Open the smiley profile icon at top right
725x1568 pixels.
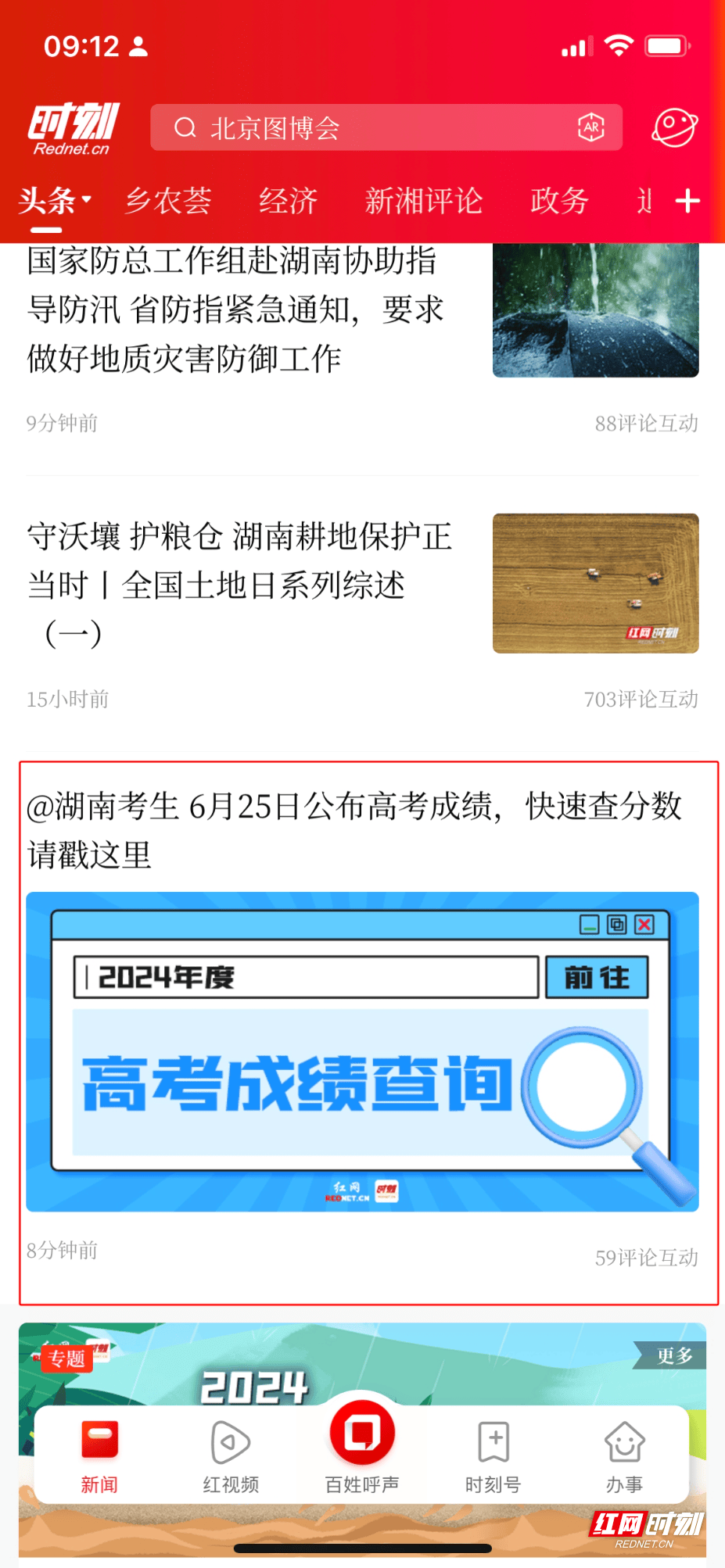click(674, 127)
